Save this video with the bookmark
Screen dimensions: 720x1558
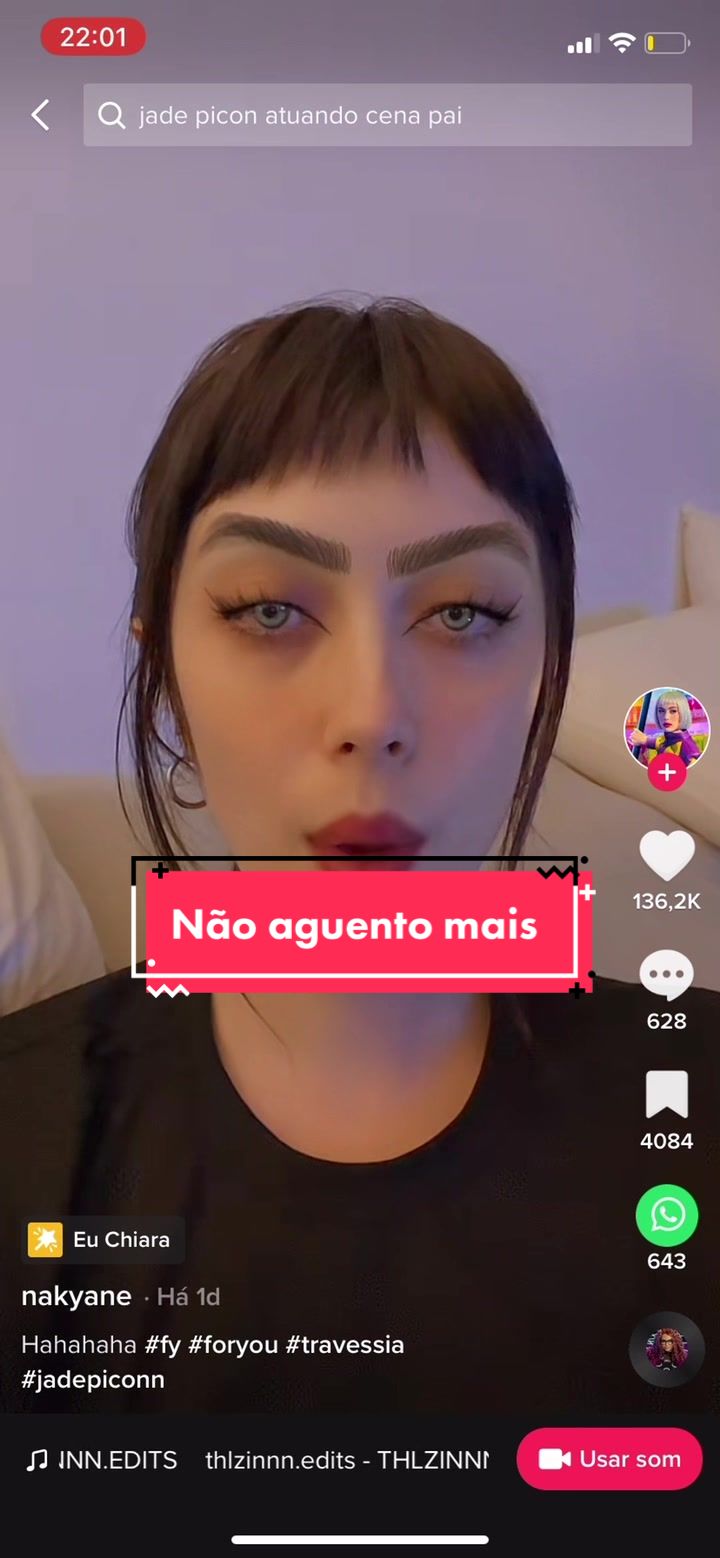click(x=666, y=1095)
